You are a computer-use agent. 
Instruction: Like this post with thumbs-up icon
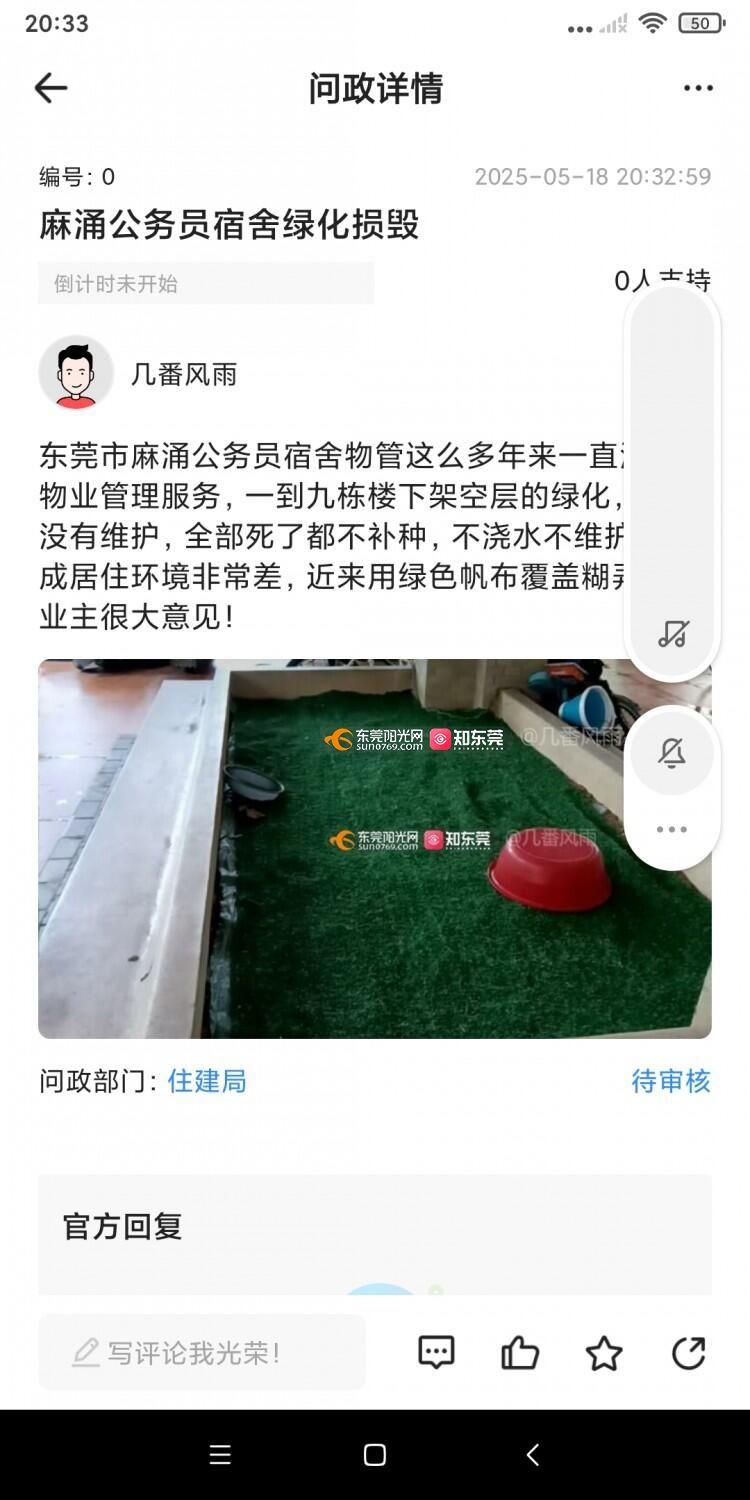click(520, 1352)
